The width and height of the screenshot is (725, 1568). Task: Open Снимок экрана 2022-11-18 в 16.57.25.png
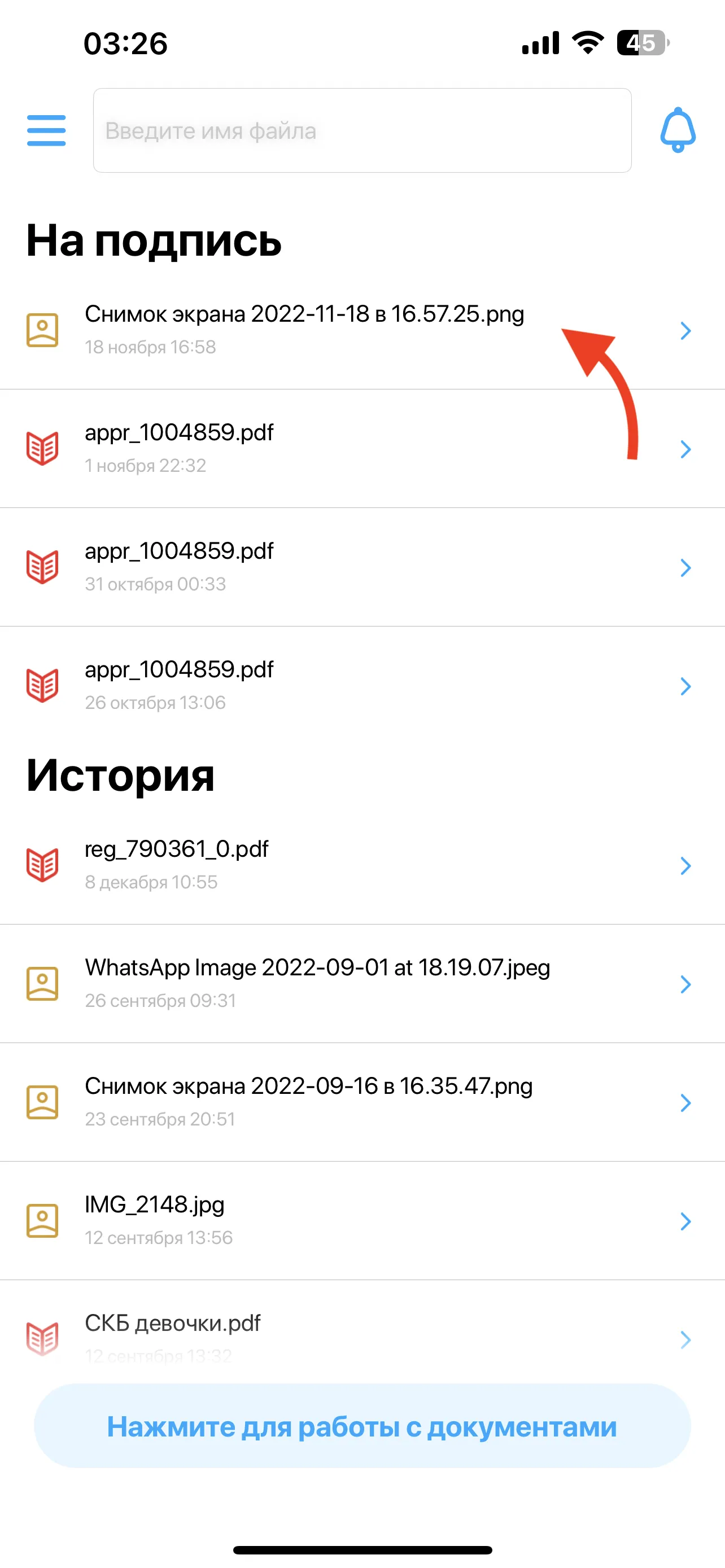[362, 331]
